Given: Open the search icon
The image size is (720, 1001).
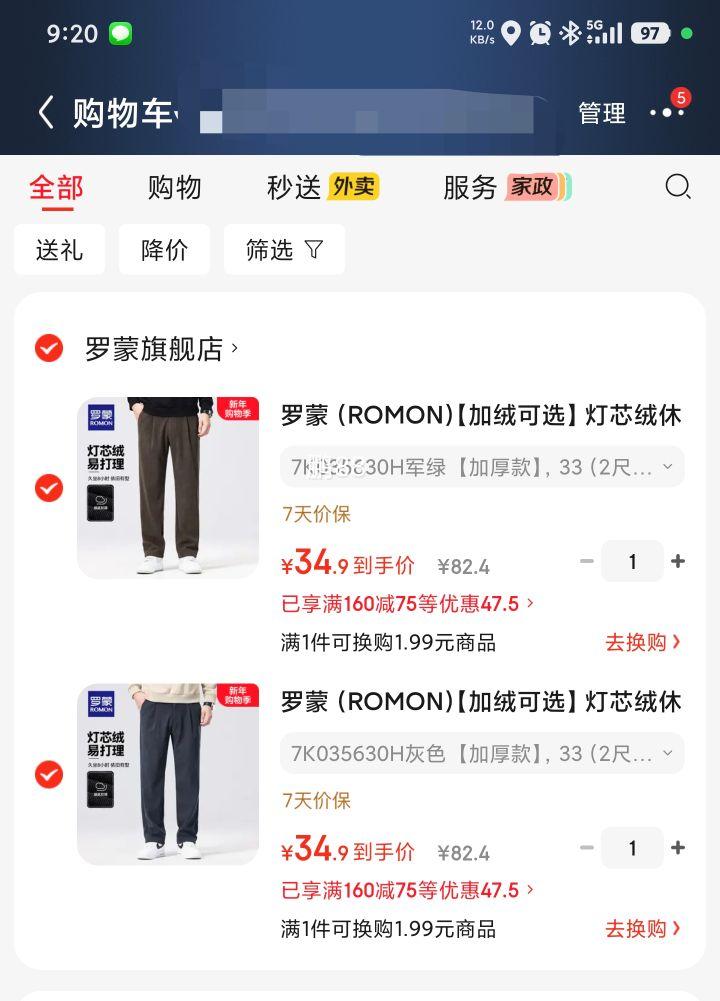Looking at the screenshot, I should point(677,187).
